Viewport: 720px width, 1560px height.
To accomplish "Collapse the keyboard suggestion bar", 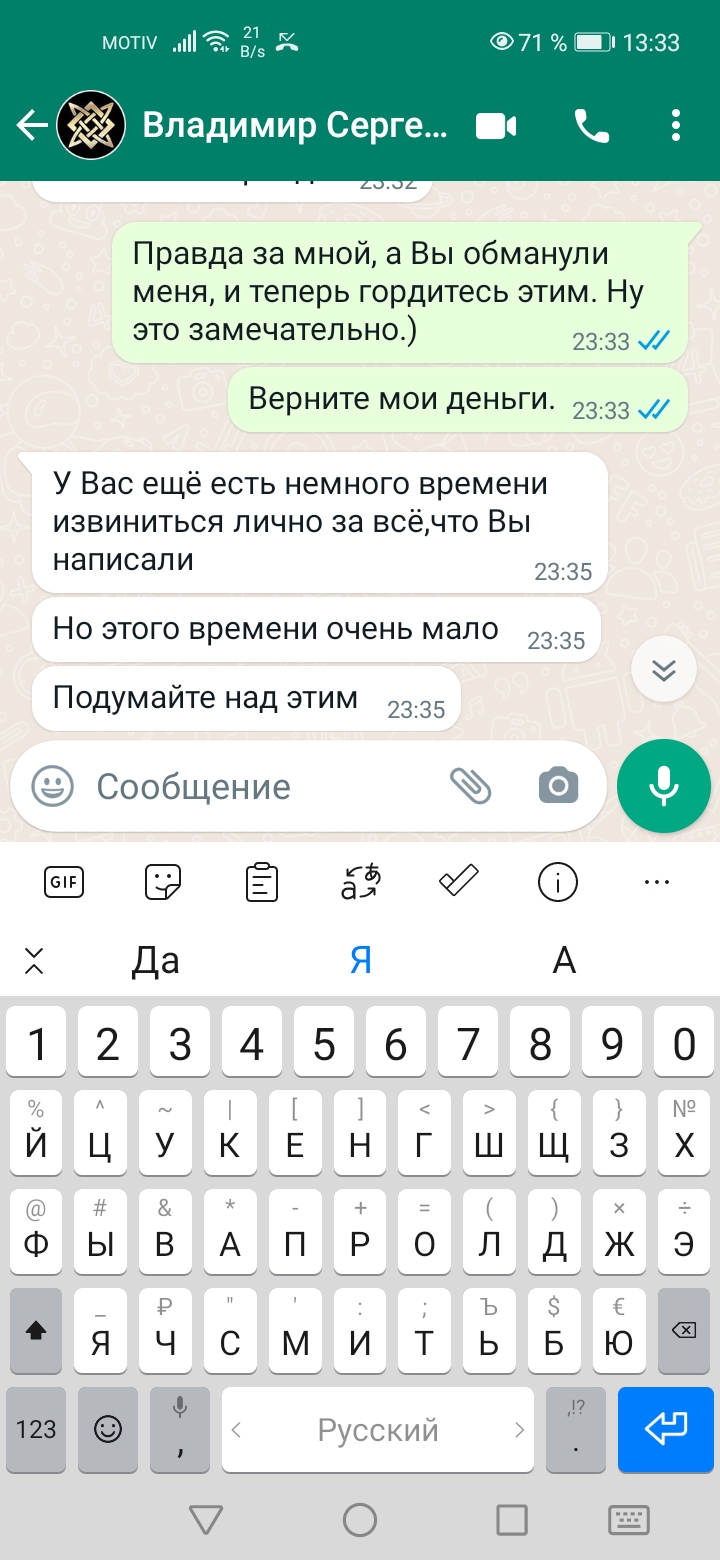I will [x=34, y=961].
